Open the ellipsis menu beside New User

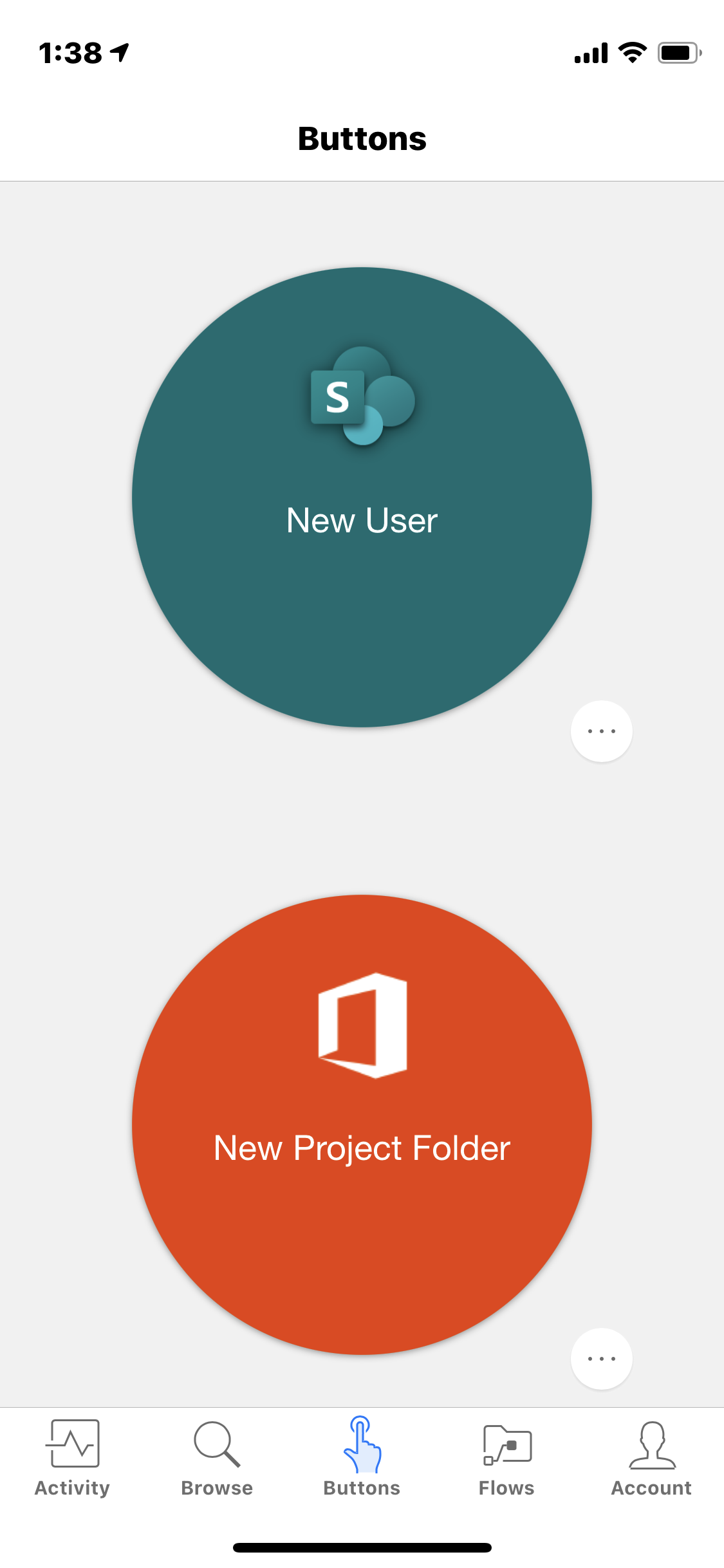(601, 731)
